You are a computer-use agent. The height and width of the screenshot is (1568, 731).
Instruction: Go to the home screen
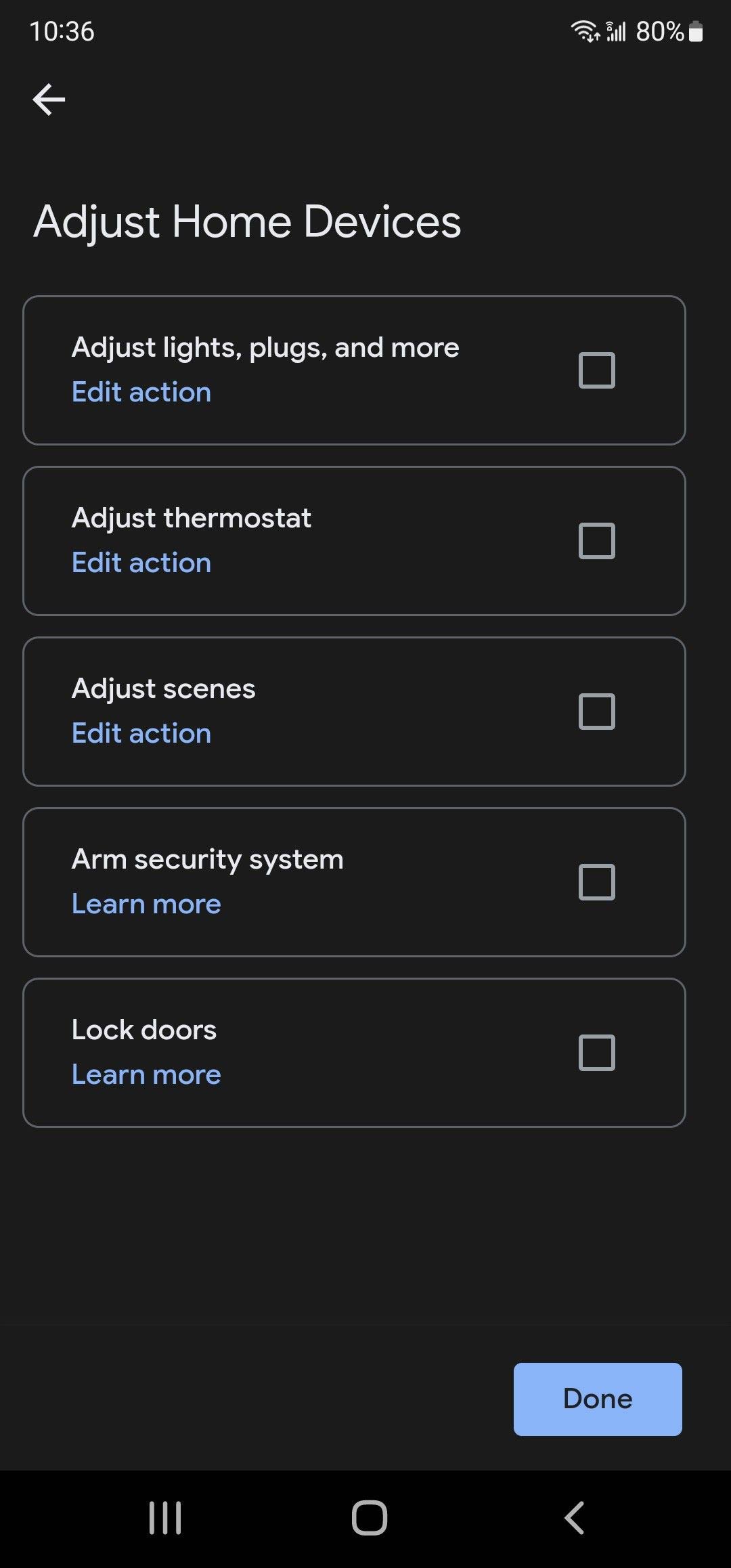(x=369, y=1517)
